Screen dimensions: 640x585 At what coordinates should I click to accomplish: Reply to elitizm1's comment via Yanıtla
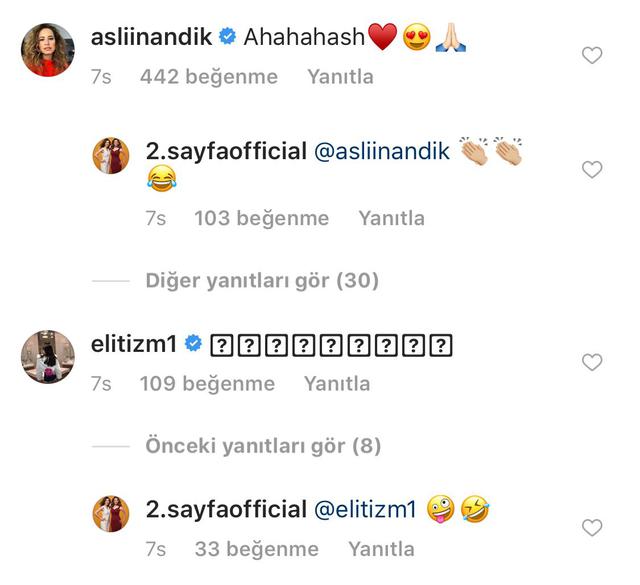(x=337, y=383)
